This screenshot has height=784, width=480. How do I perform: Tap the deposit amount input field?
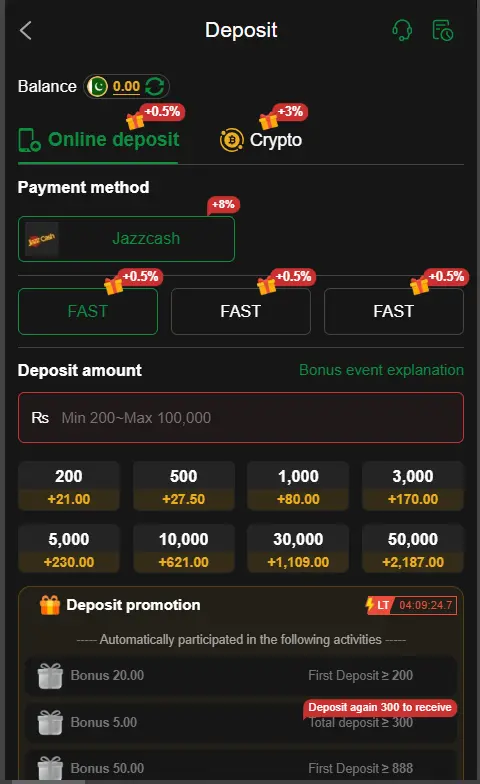(x=240, y=418)
